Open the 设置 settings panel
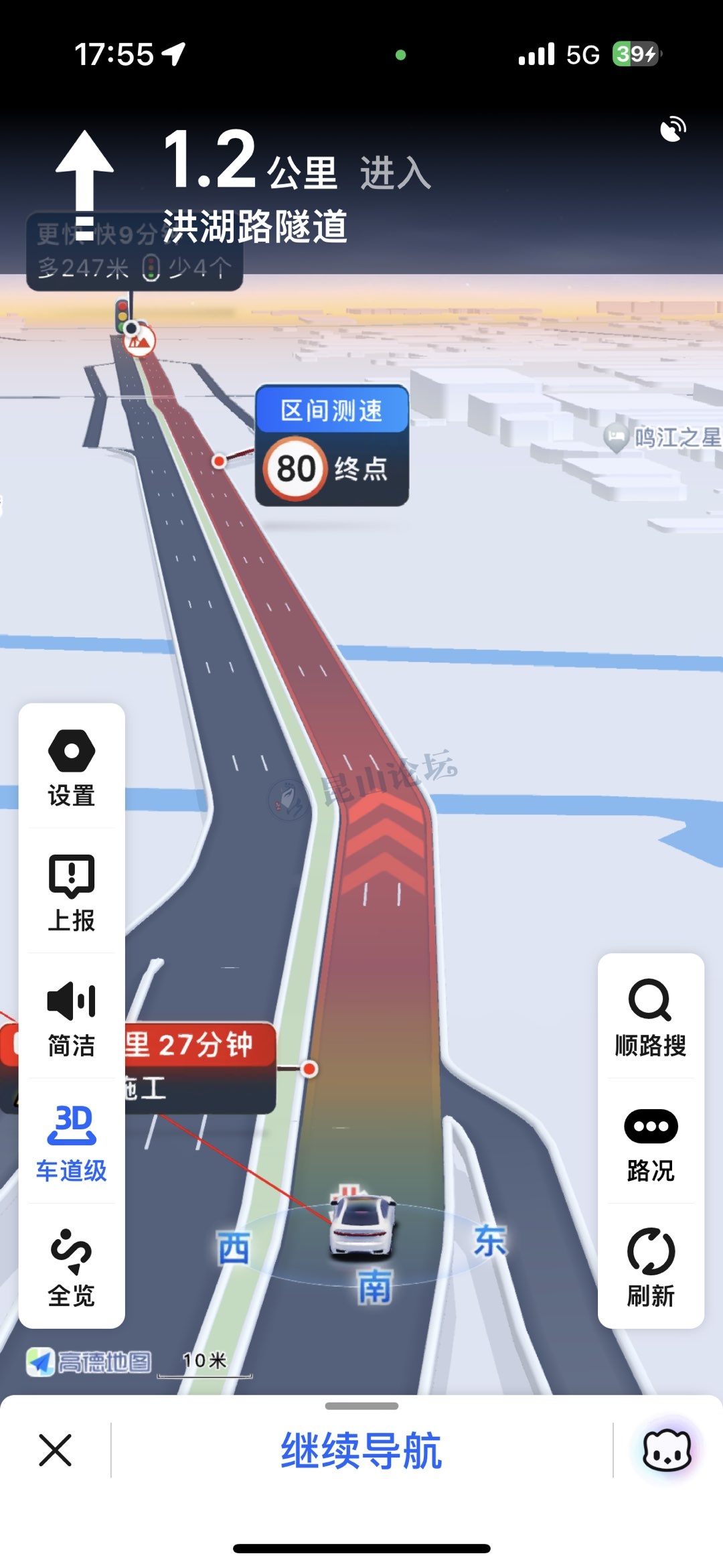The width and height of the screenshot is (723, 1568). coord(72,767)
